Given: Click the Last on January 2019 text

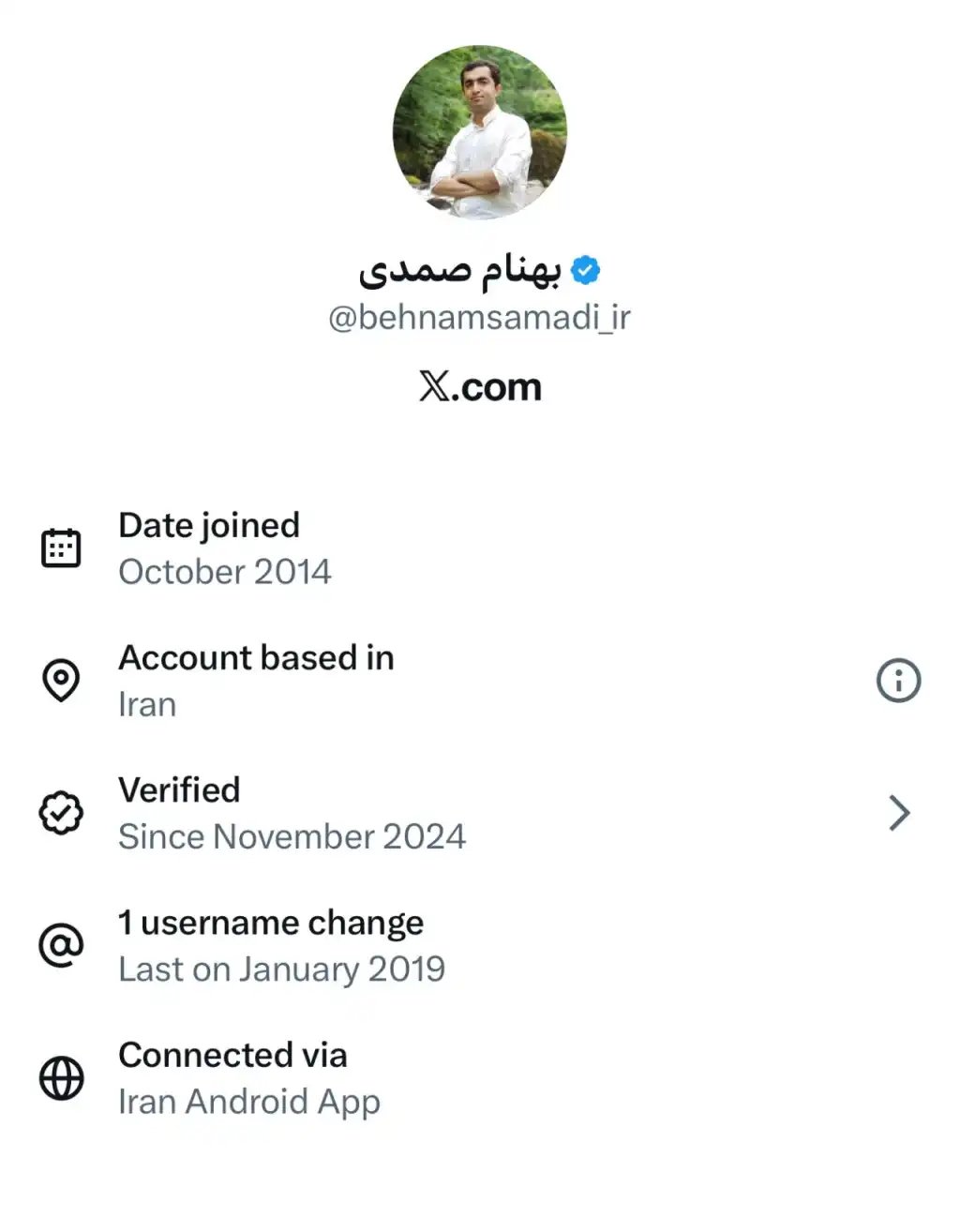Looking at the screenshot, I should coord(281,969).
